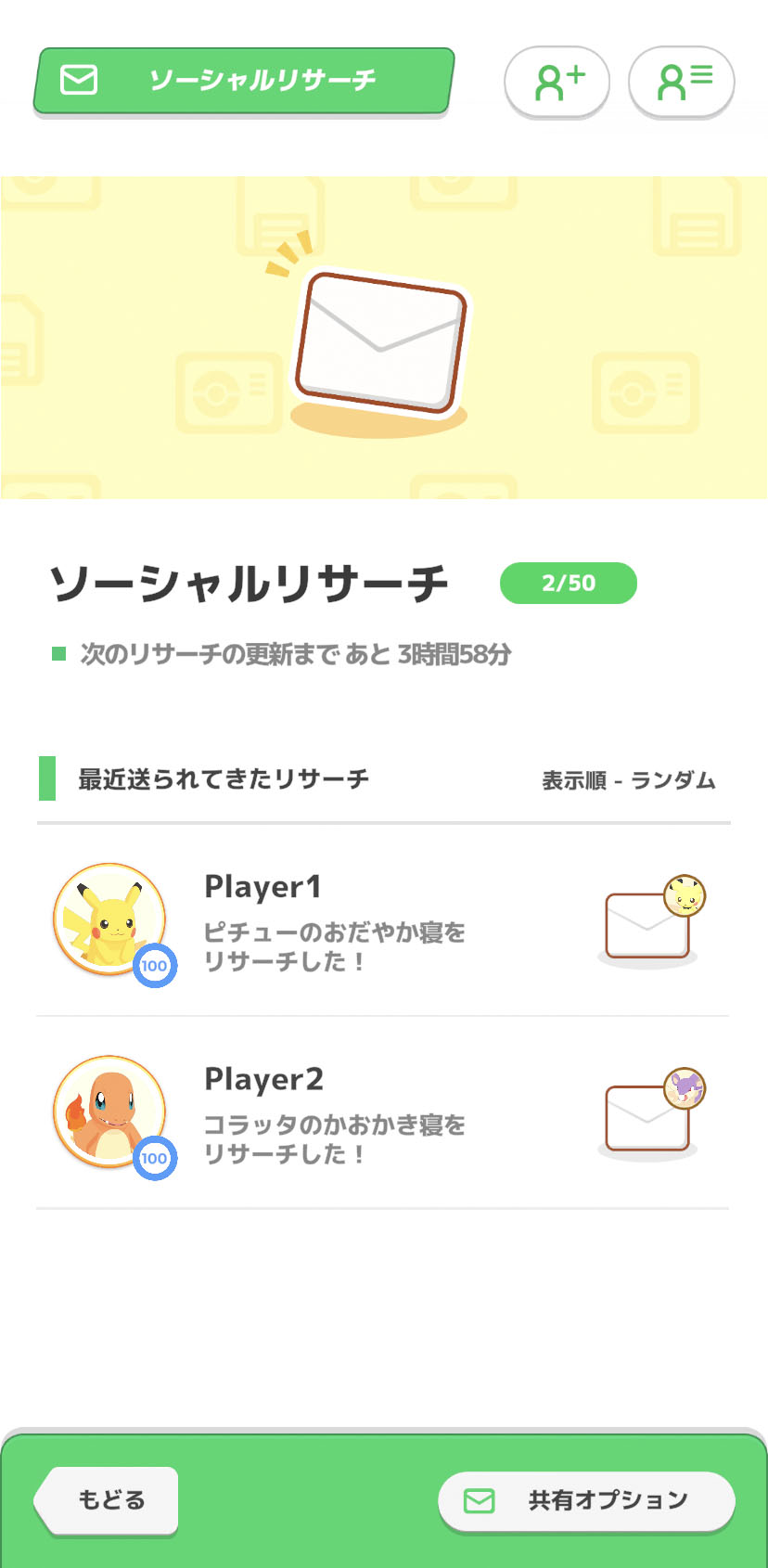Tap the large envelope in the banner
Image resolution: width=768 pixels, height=1568 pixels.
(380, 341)
